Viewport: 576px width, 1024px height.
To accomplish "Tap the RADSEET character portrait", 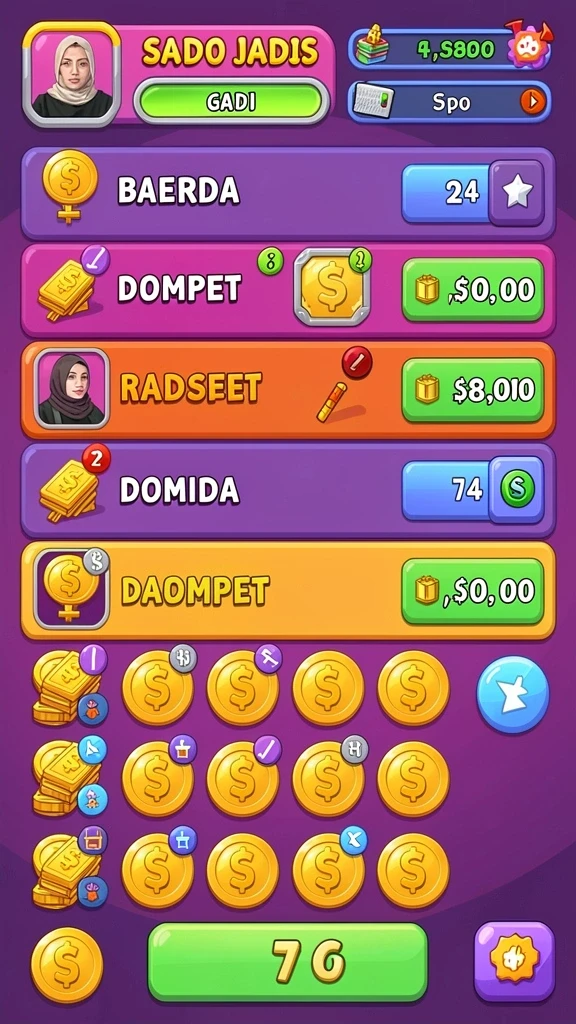I will pyautogui.click(x=71, y=389).
